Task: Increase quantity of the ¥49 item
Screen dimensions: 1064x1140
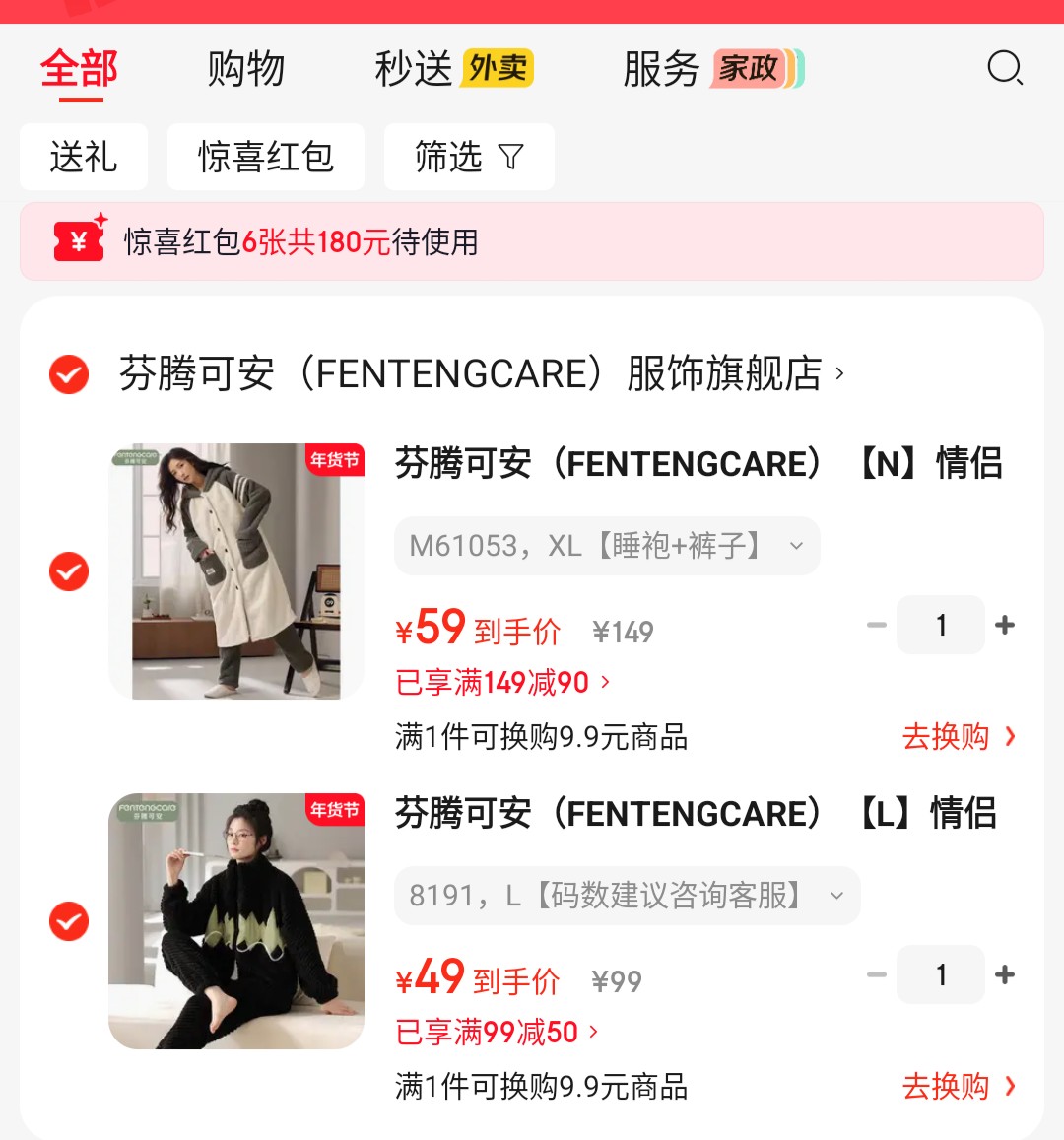Action: pyautogui.click(x=1005, y=974)
